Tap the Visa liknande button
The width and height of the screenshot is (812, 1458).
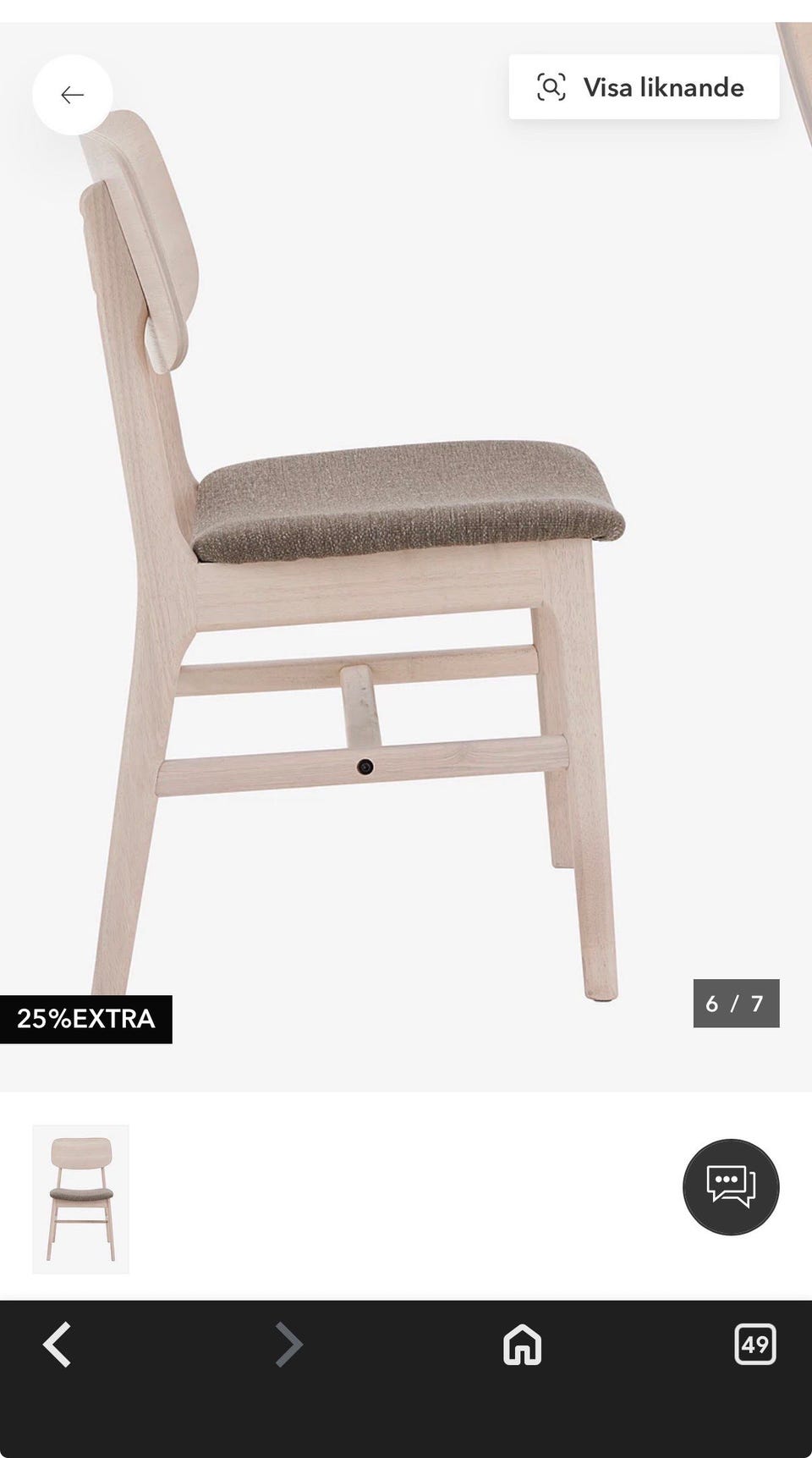[x=644, y=87]
